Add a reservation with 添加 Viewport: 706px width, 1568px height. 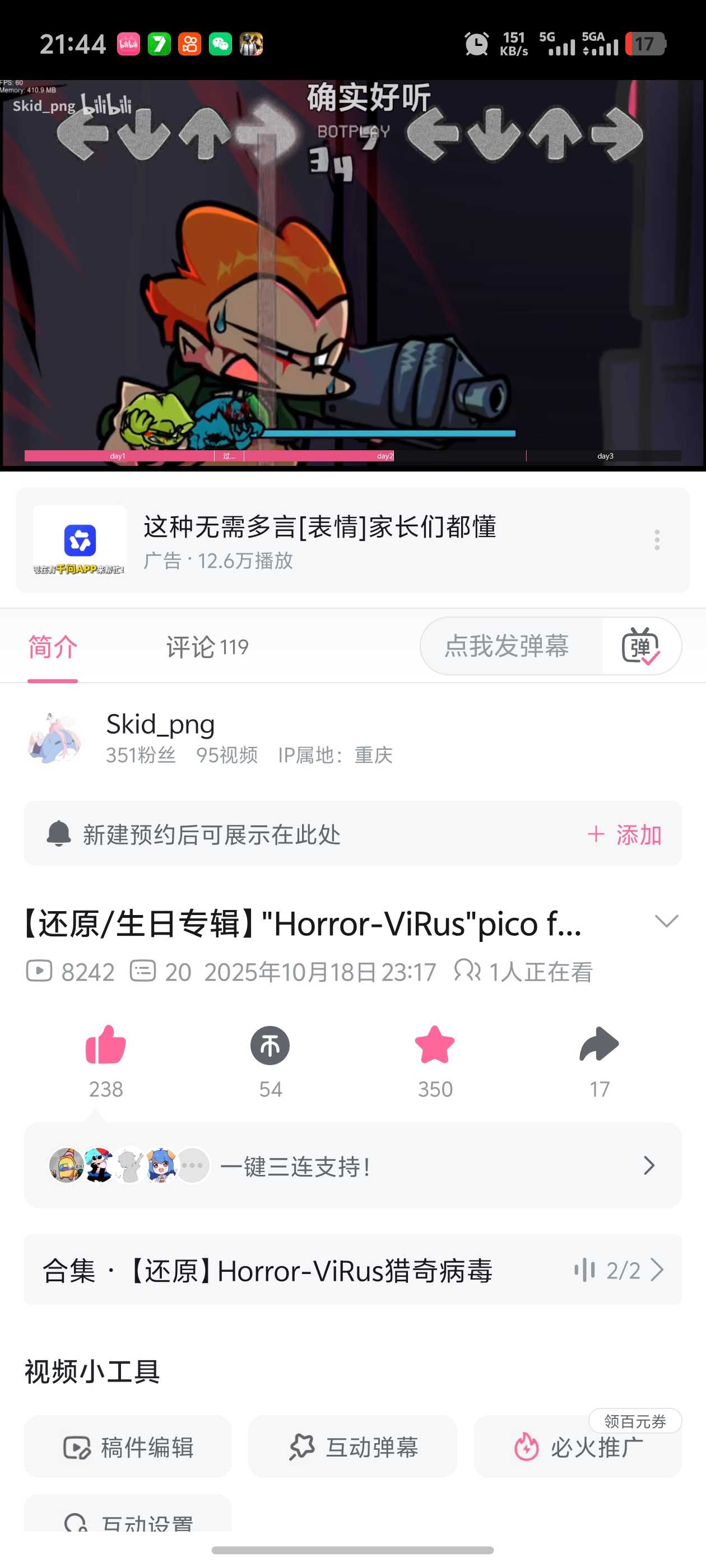coord(624,834)
